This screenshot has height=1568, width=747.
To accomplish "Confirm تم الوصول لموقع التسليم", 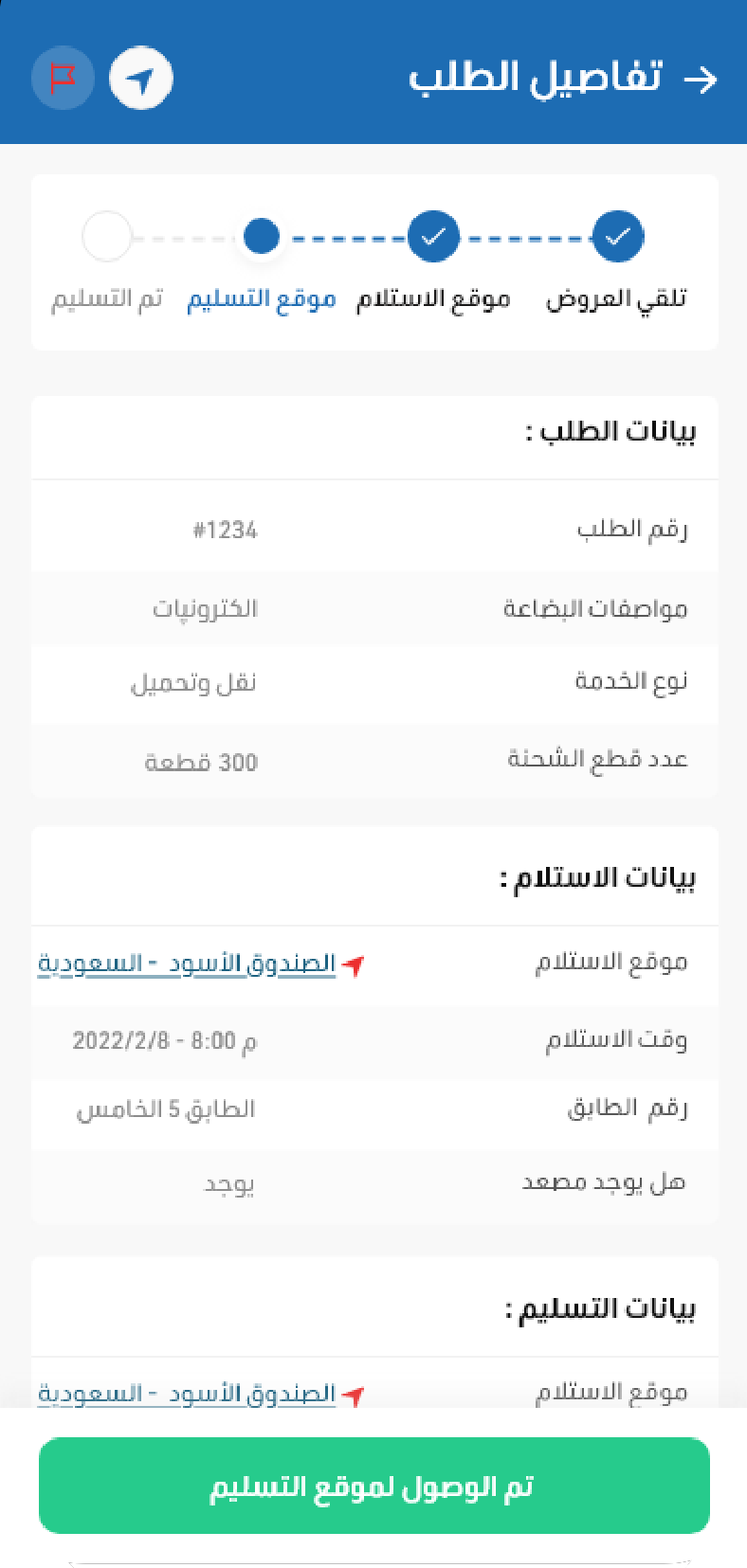I will [x=373, y=1486].
